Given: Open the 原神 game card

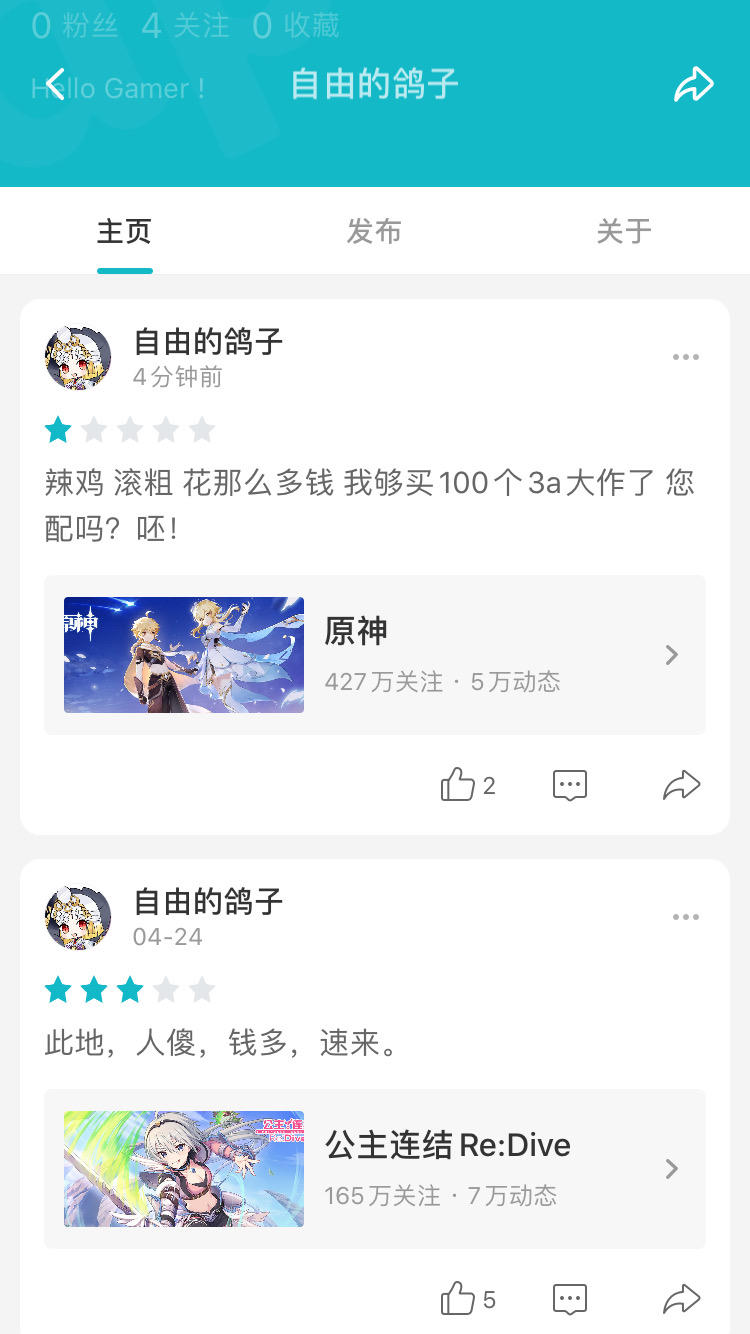Looking at the screenshot, I should tap(375, 655).
